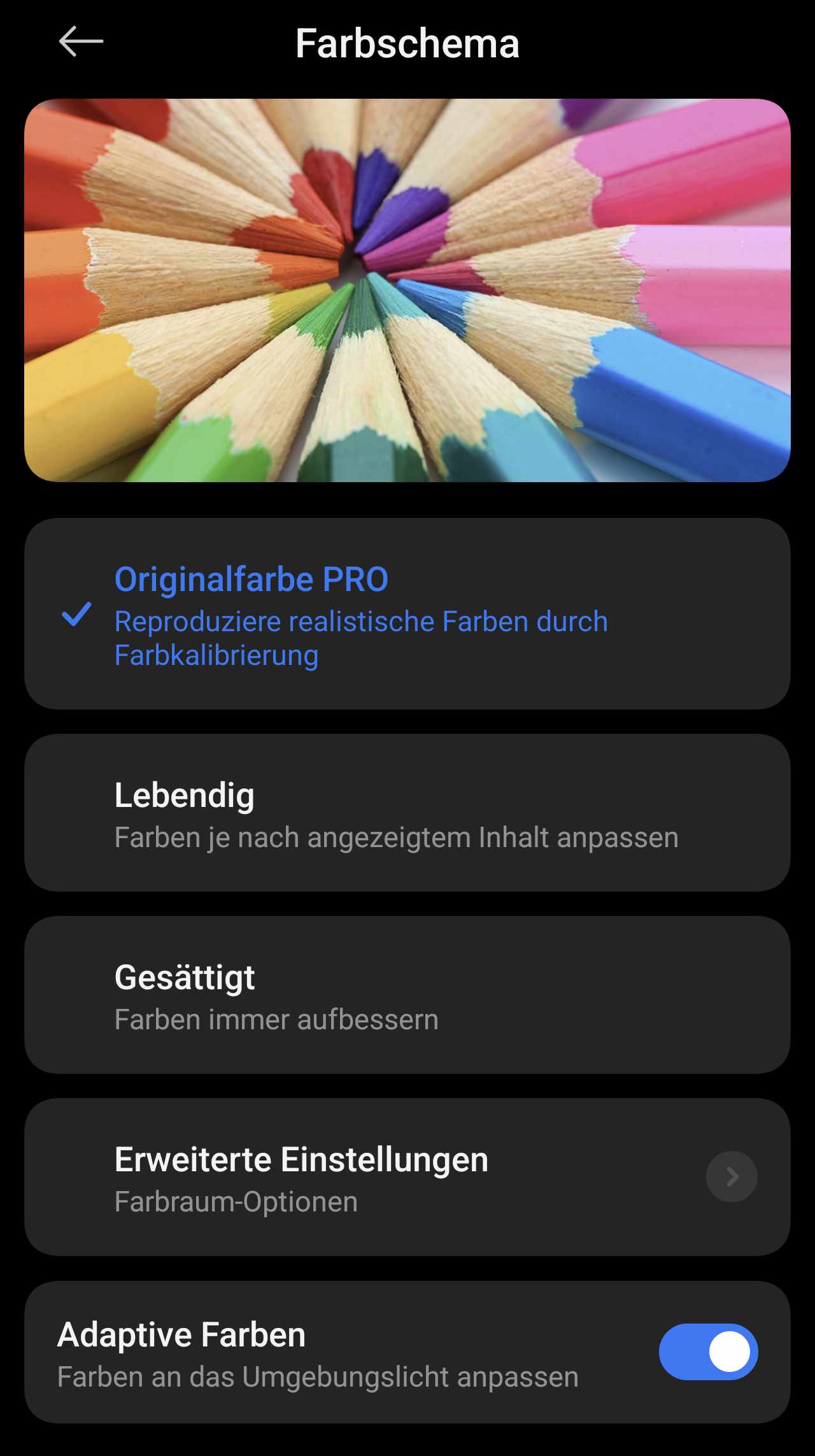Go back from the Farbschema screen

coord(81,42)
